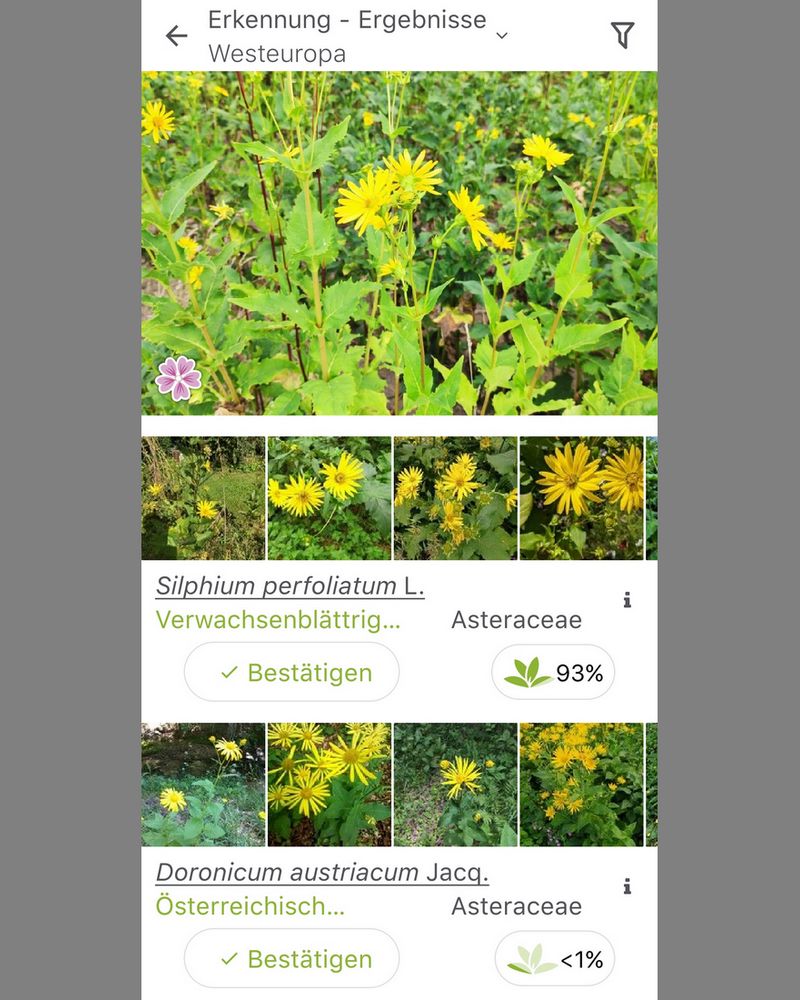The height and width of the screenshot is (1000, 800).
Task: Open the 93% match score badge
Action: pos(553,673)
